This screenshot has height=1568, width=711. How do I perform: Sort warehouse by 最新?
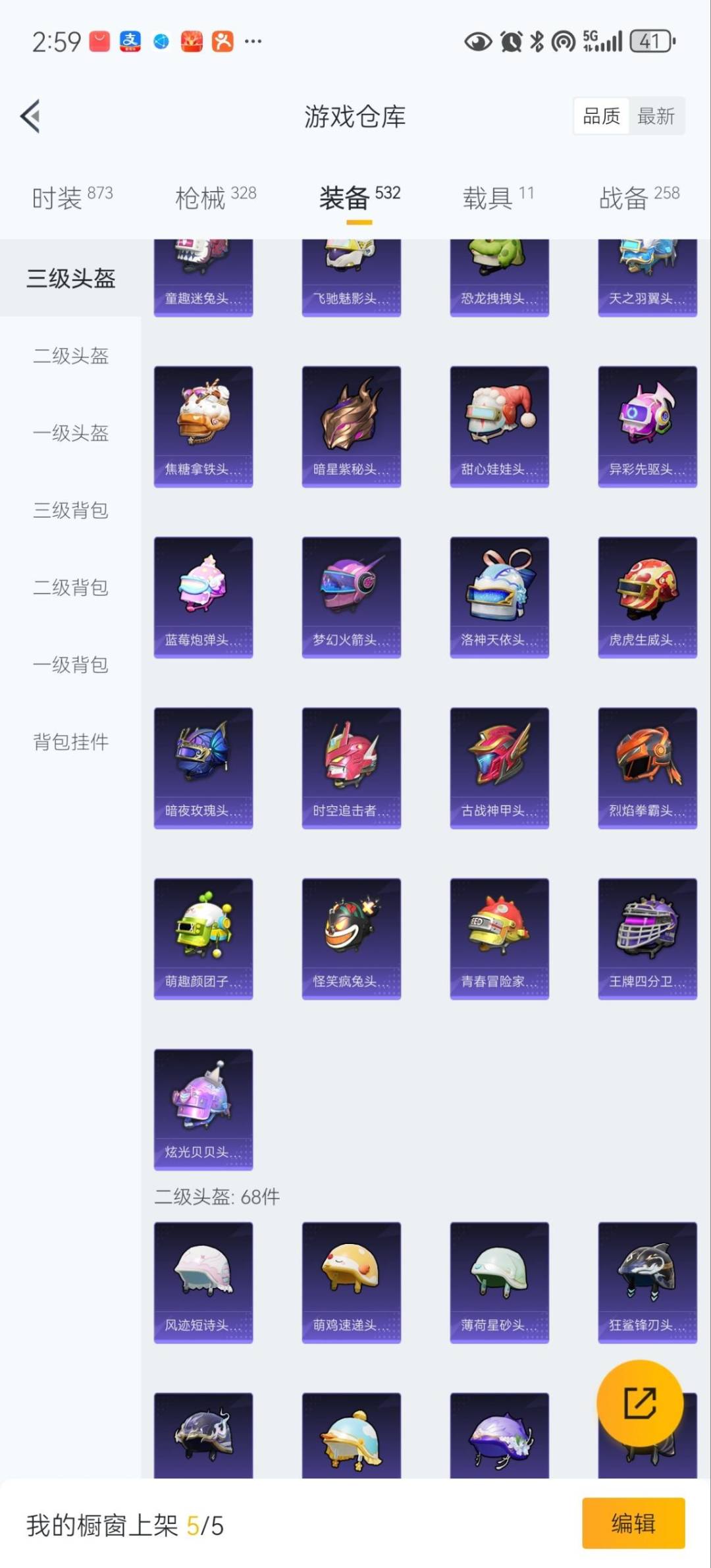pyautogui.click(x=656, y=116)
